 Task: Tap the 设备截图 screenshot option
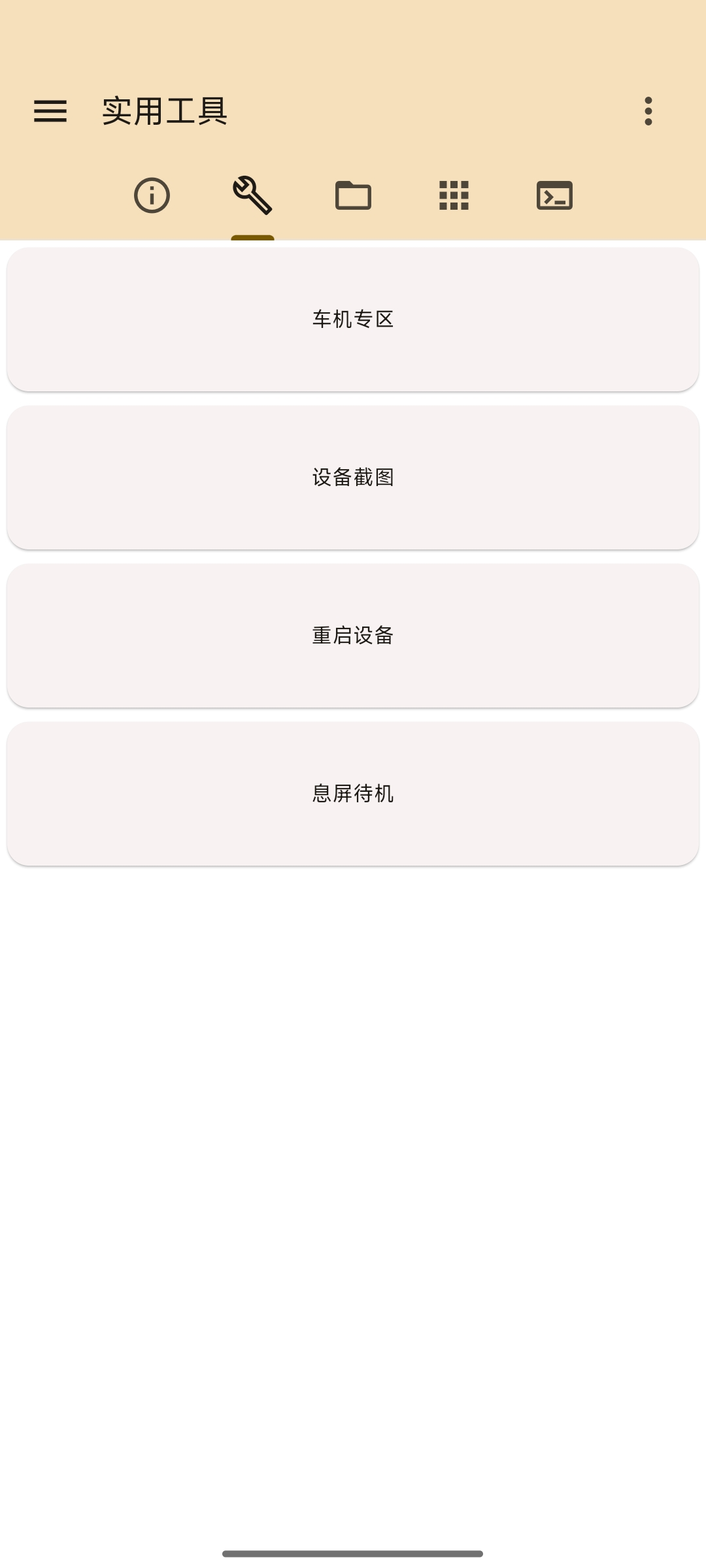pyautogui.click(x=353, y=478)
